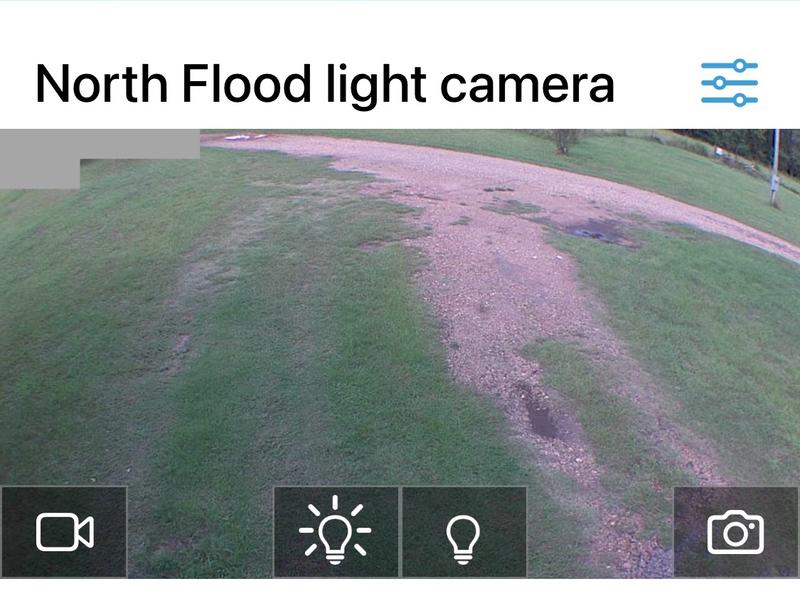Open camera settings sliders icon
Viewport: 800px width, 589px height.
pos(729,83)
